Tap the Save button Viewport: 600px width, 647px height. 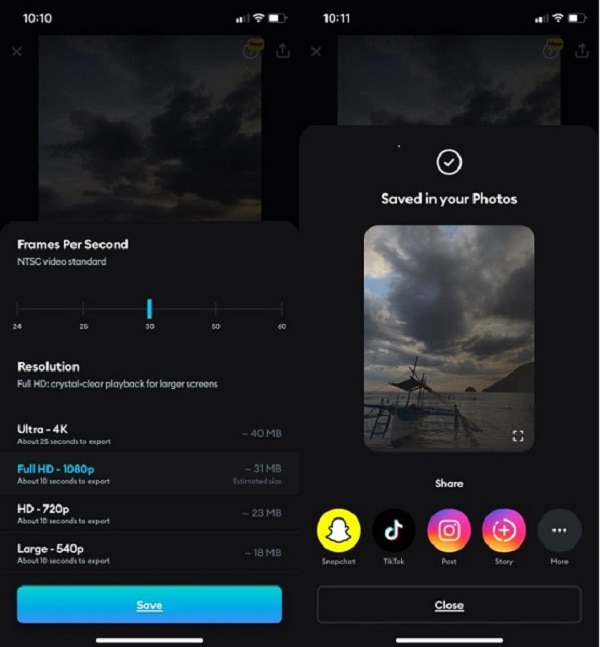click(149, 605)
